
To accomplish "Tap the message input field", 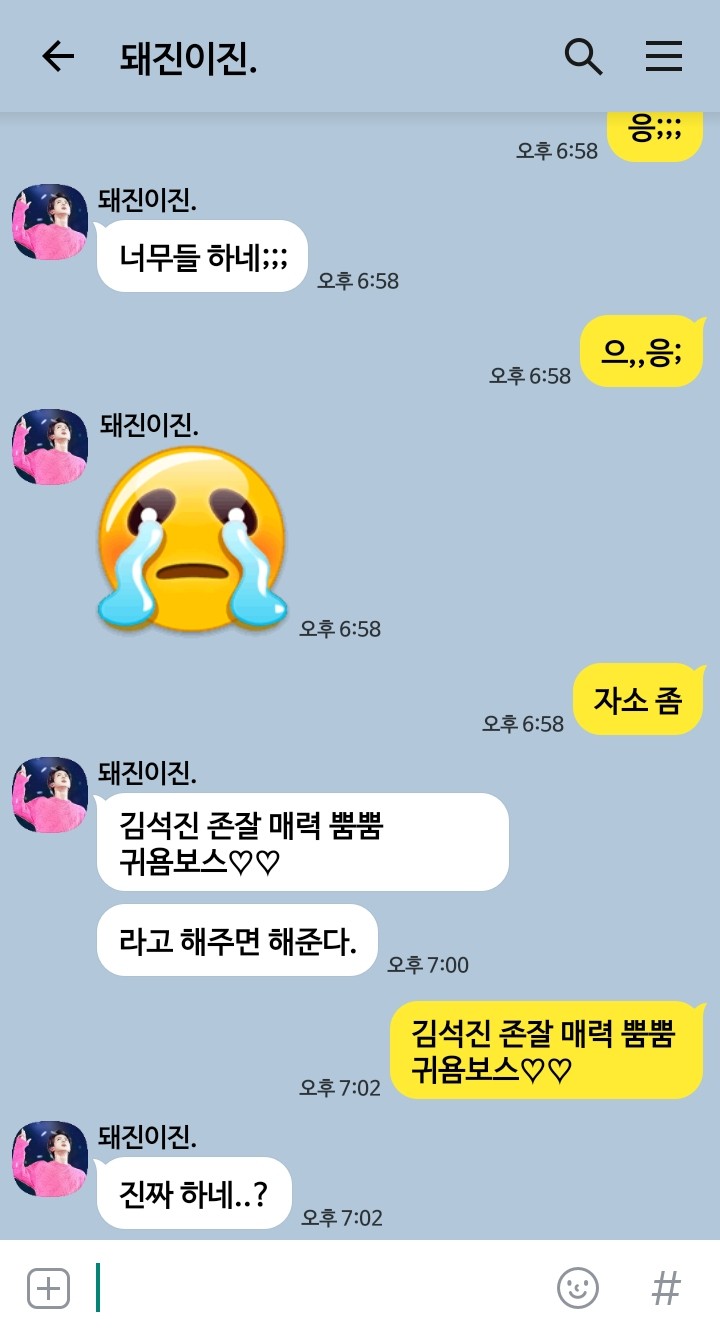I will 320,1288.
